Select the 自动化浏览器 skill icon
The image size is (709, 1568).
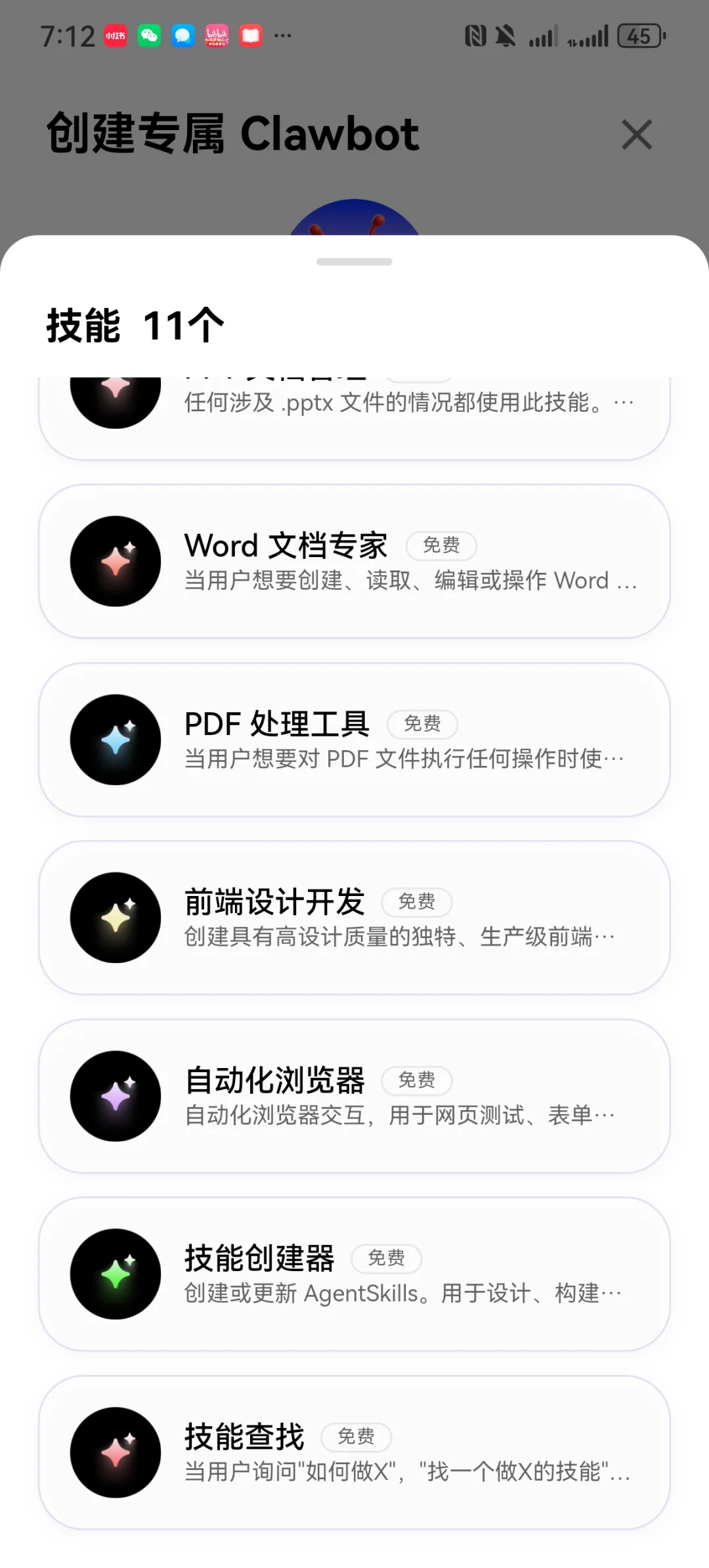point(115,1096)
